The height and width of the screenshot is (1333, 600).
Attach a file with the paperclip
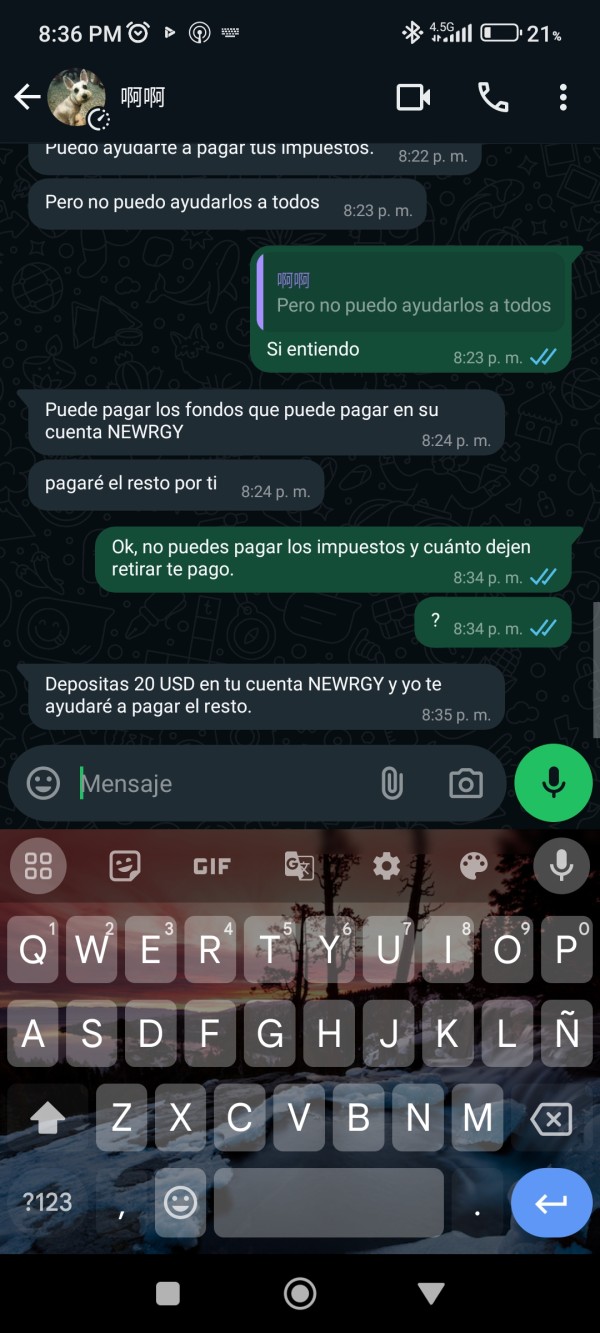coord(392,784)
